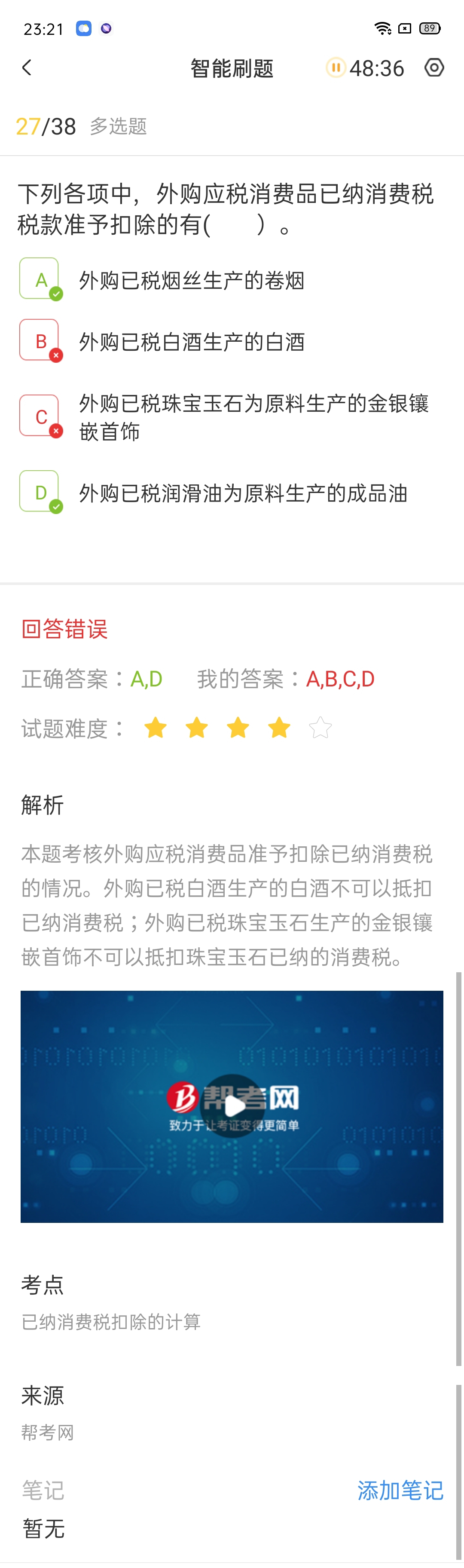This screenshot has height=1568, width=464.
Task: Open the quiz settings icon
Action: [433, 67]
